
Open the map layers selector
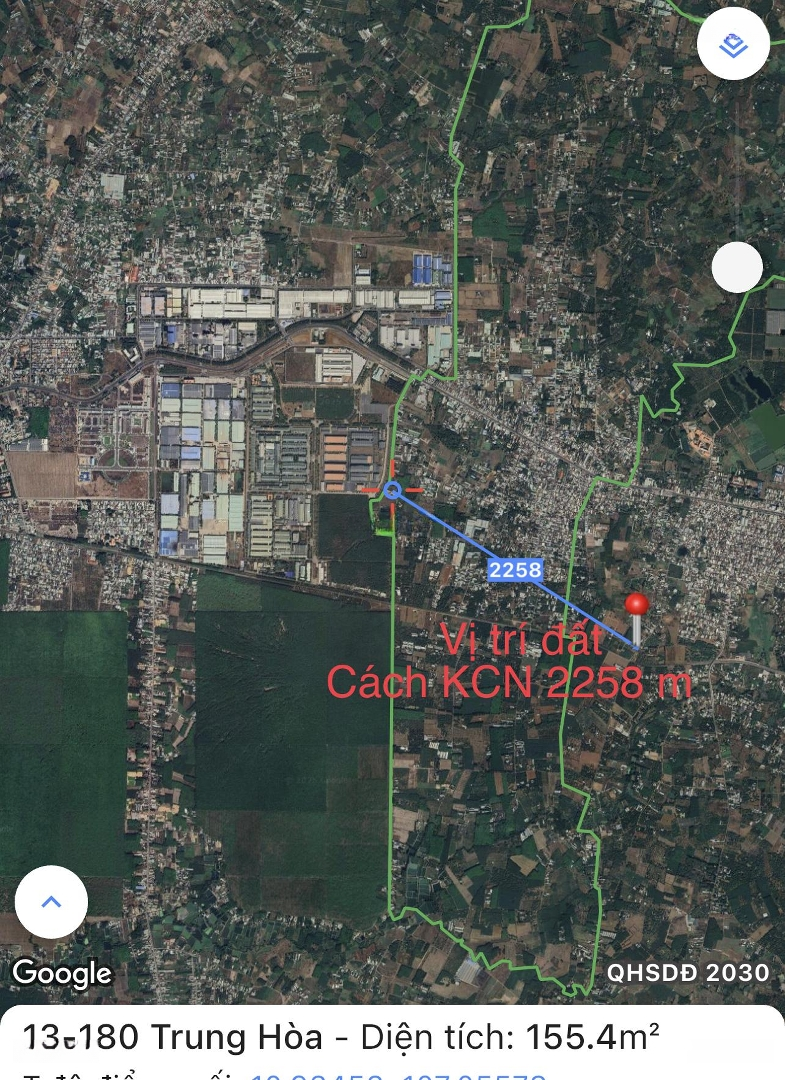(x=733, y=46)
